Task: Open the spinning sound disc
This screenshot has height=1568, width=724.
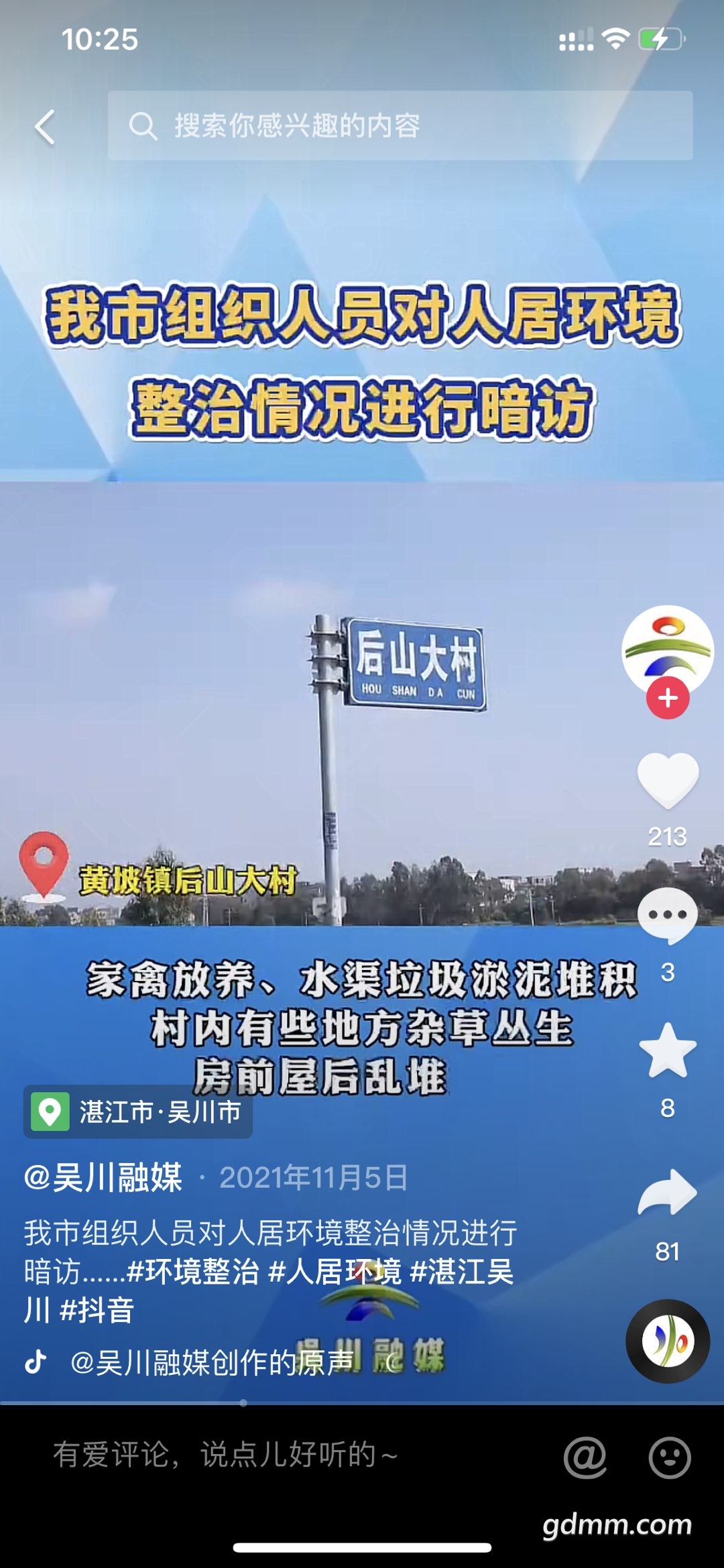Action: (x=667, y=1341)
